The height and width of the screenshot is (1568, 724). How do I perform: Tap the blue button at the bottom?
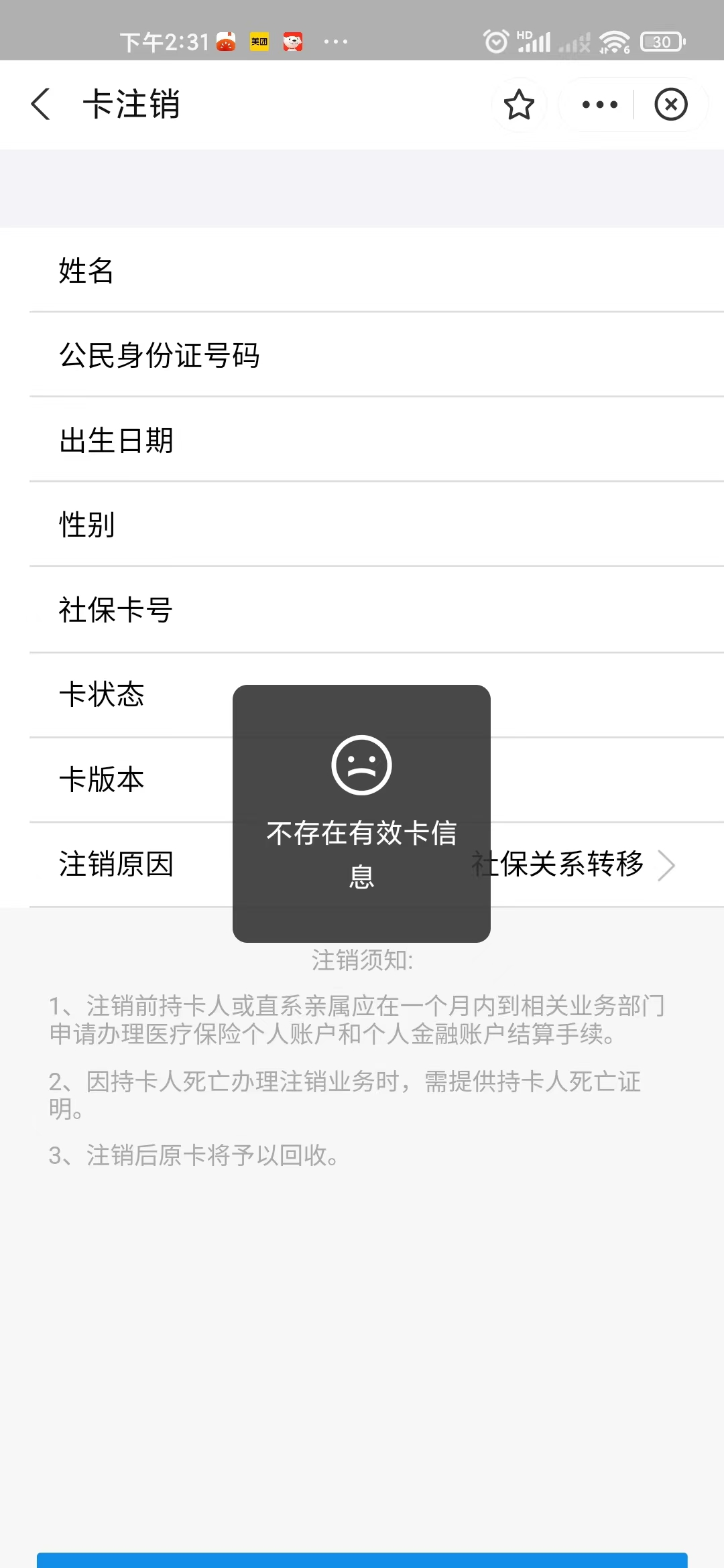(x=362, y=1559)
